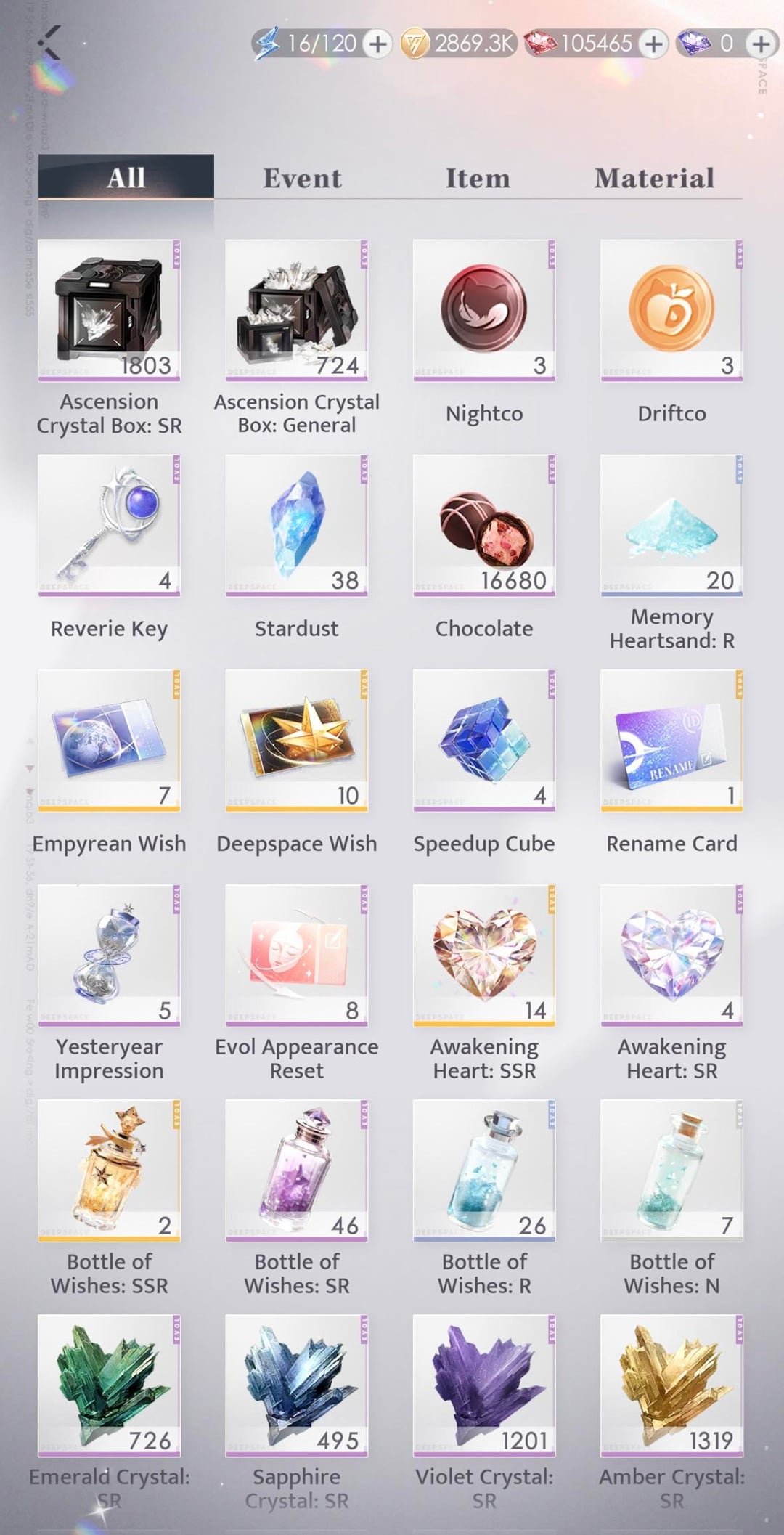Open the Chocolate item

coord(484,525)
